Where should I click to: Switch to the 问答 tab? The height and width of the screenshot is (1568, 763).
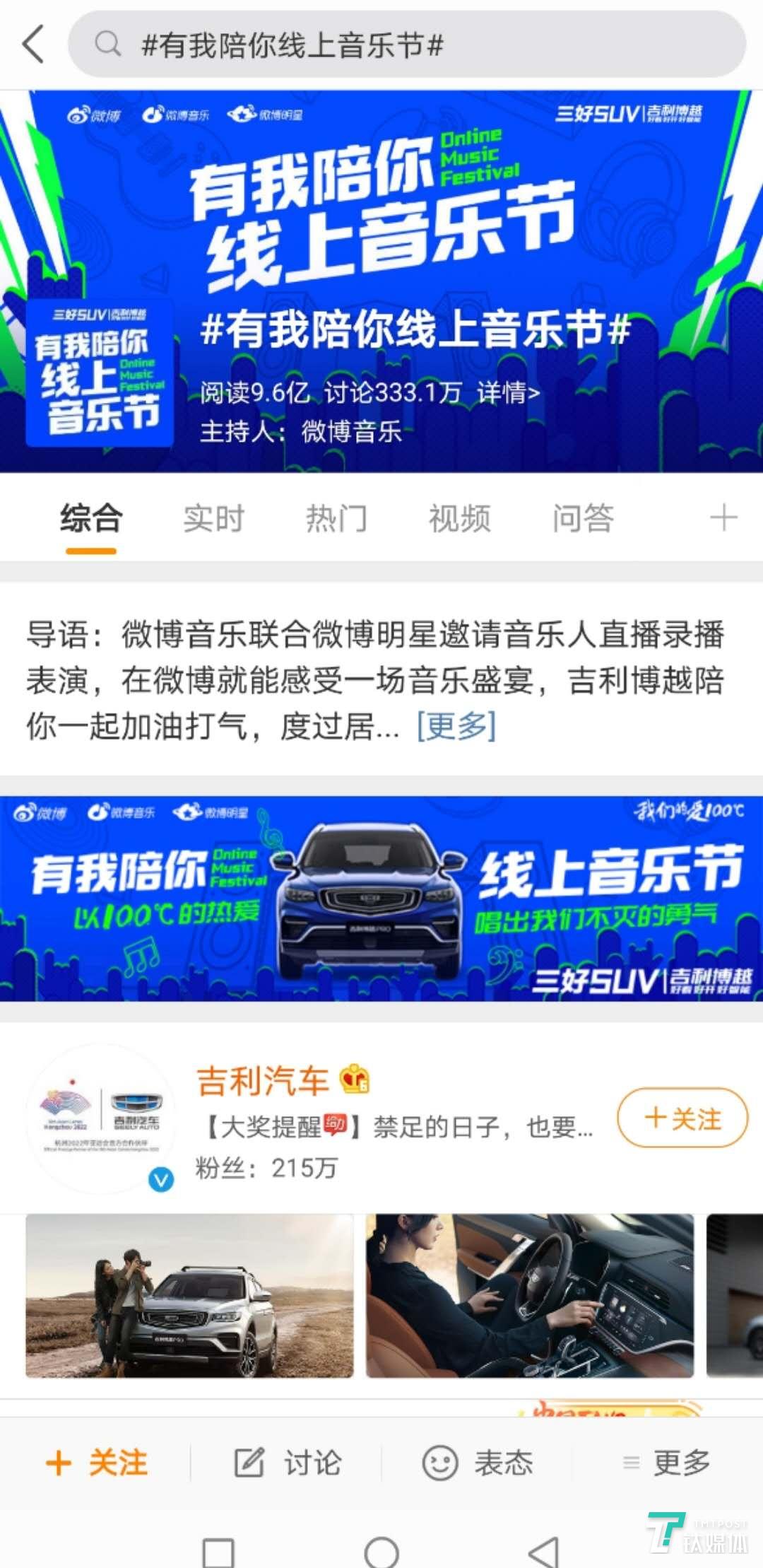point(583,518)
